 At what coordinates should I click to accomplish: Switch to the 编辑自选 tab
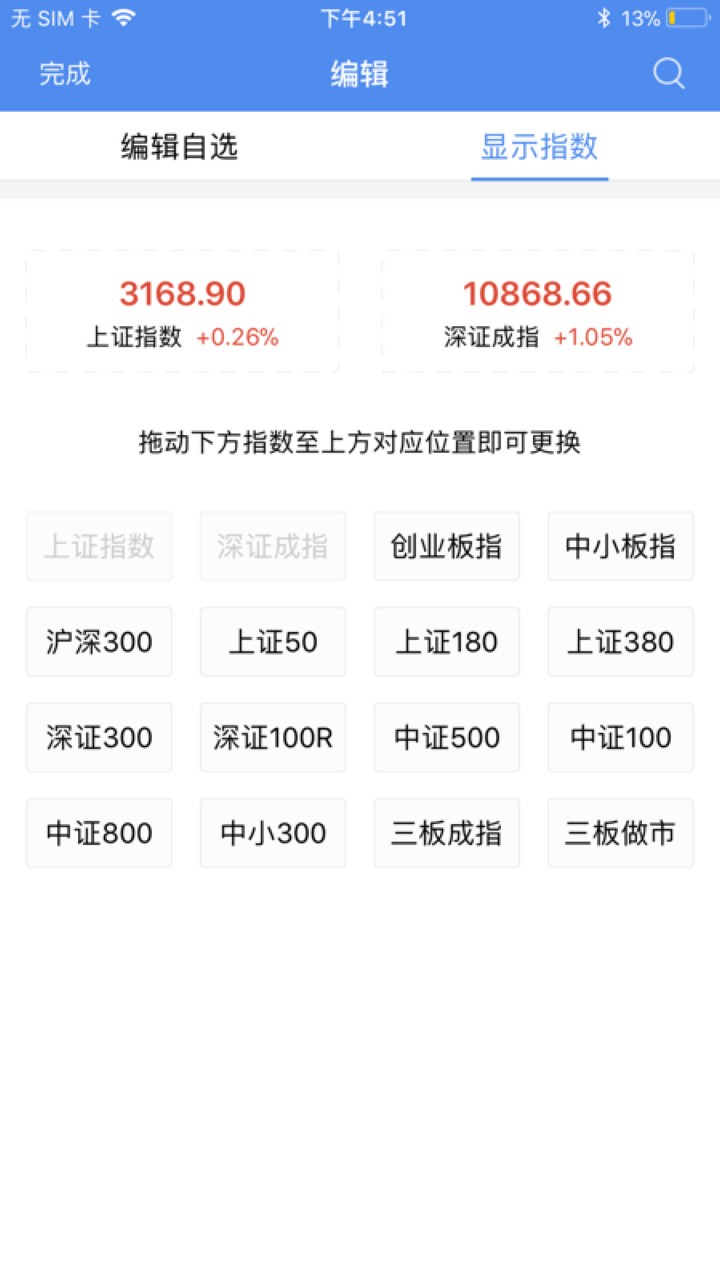click(180, 147)
